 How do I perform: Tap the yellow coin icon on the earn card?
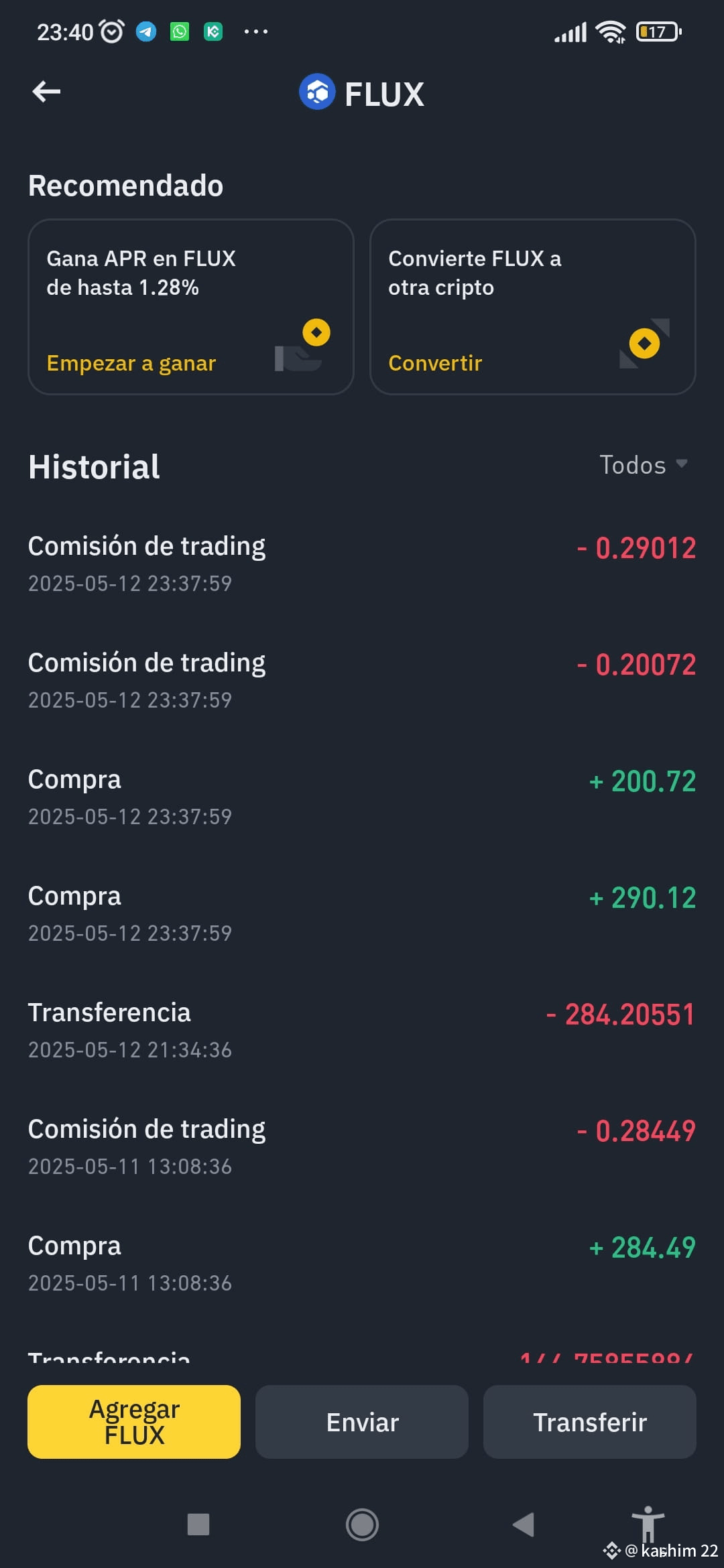pos(316,333)
